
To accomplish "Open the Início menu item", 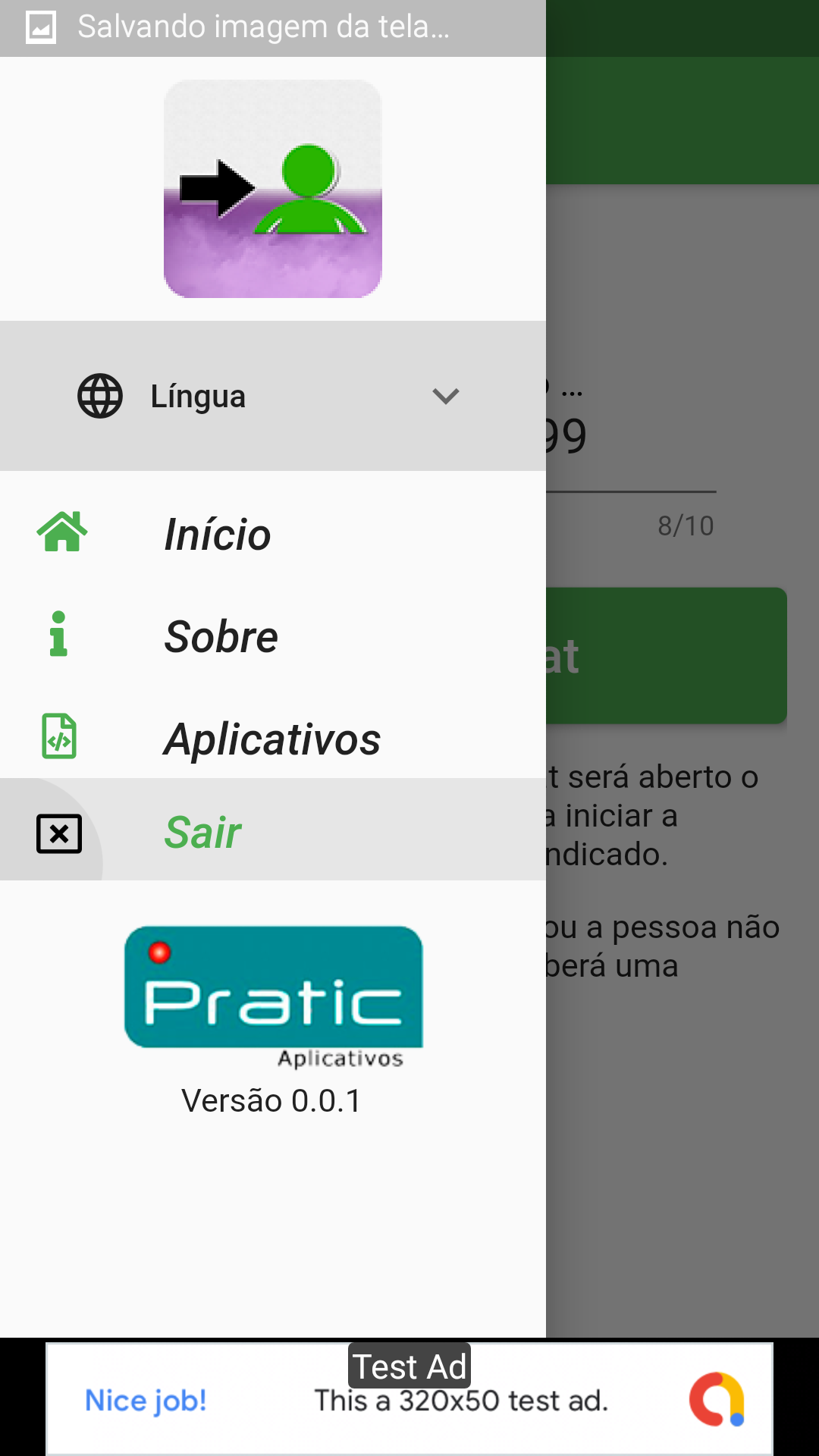I will point(272,533).
